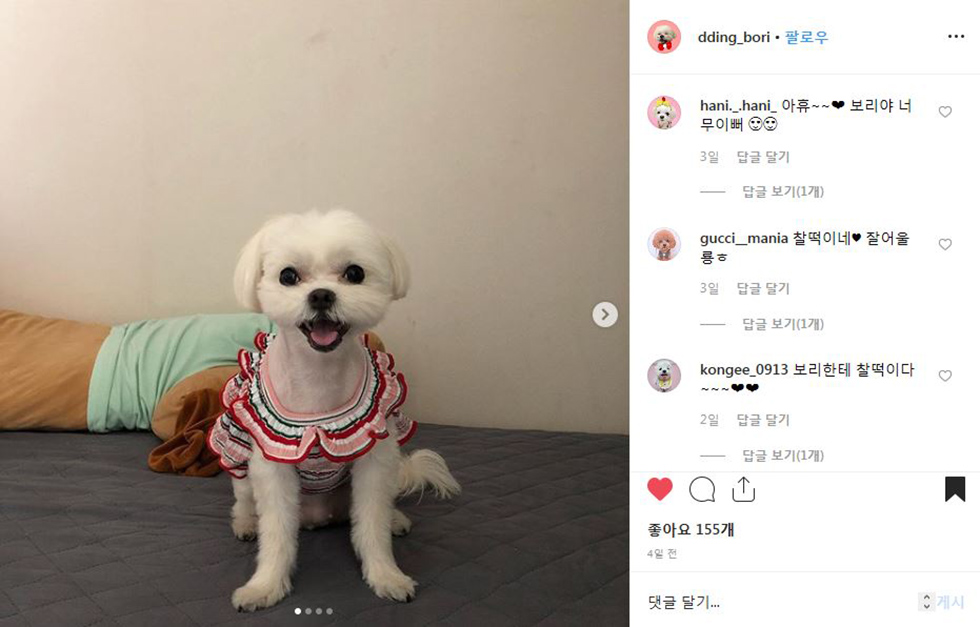
Task: Unlike the post with the red heart
Action: click(x=660, y=489)
